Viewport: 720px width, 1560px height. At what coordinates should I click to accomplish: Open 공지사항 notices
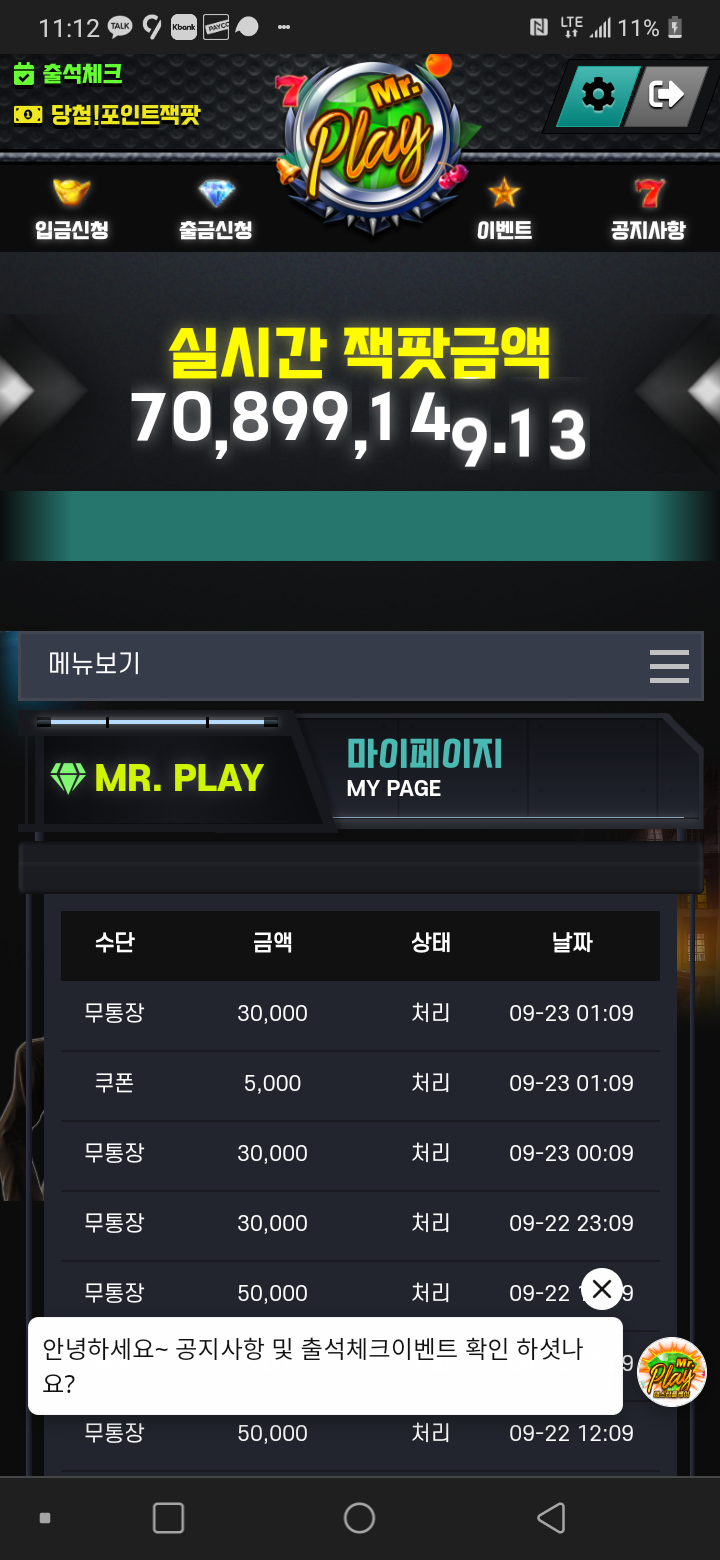tap(648, 208)
